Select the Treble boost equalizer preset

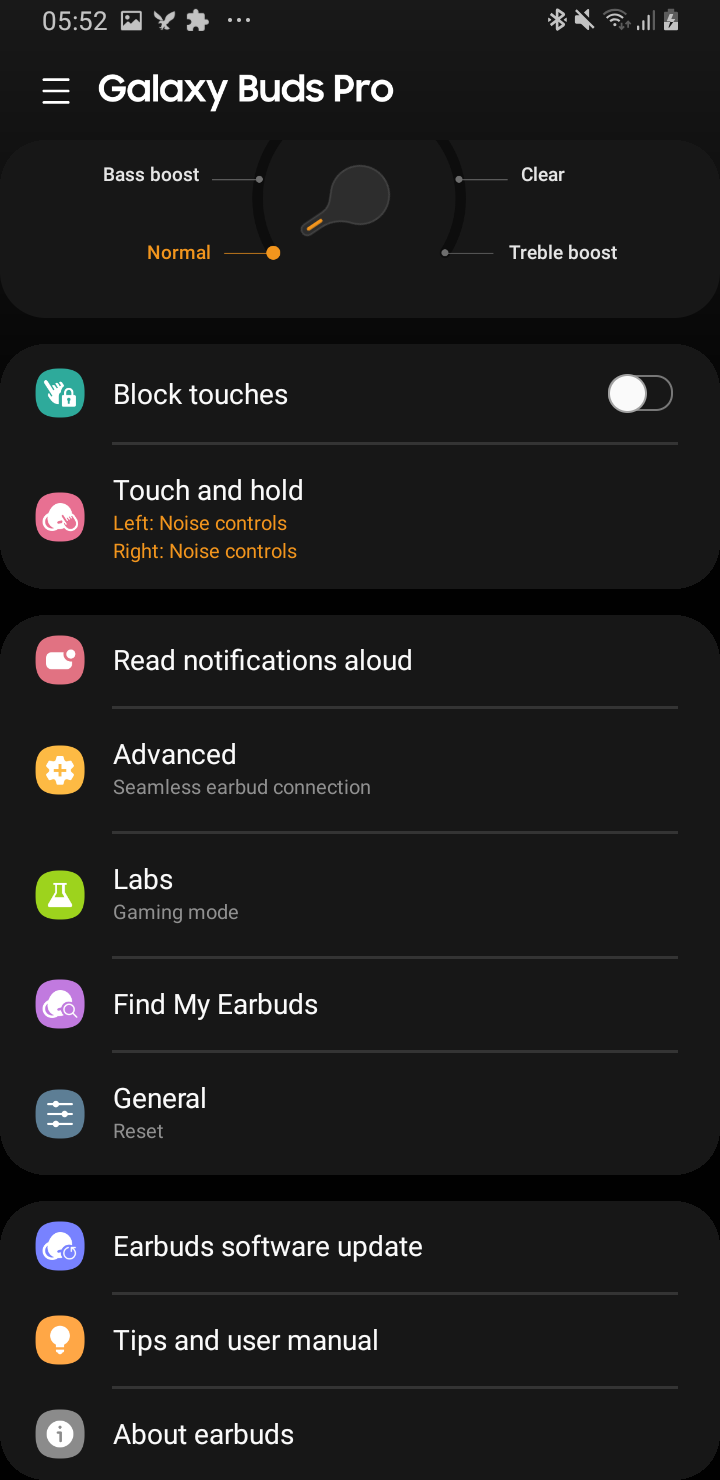(x=562, y=253)
